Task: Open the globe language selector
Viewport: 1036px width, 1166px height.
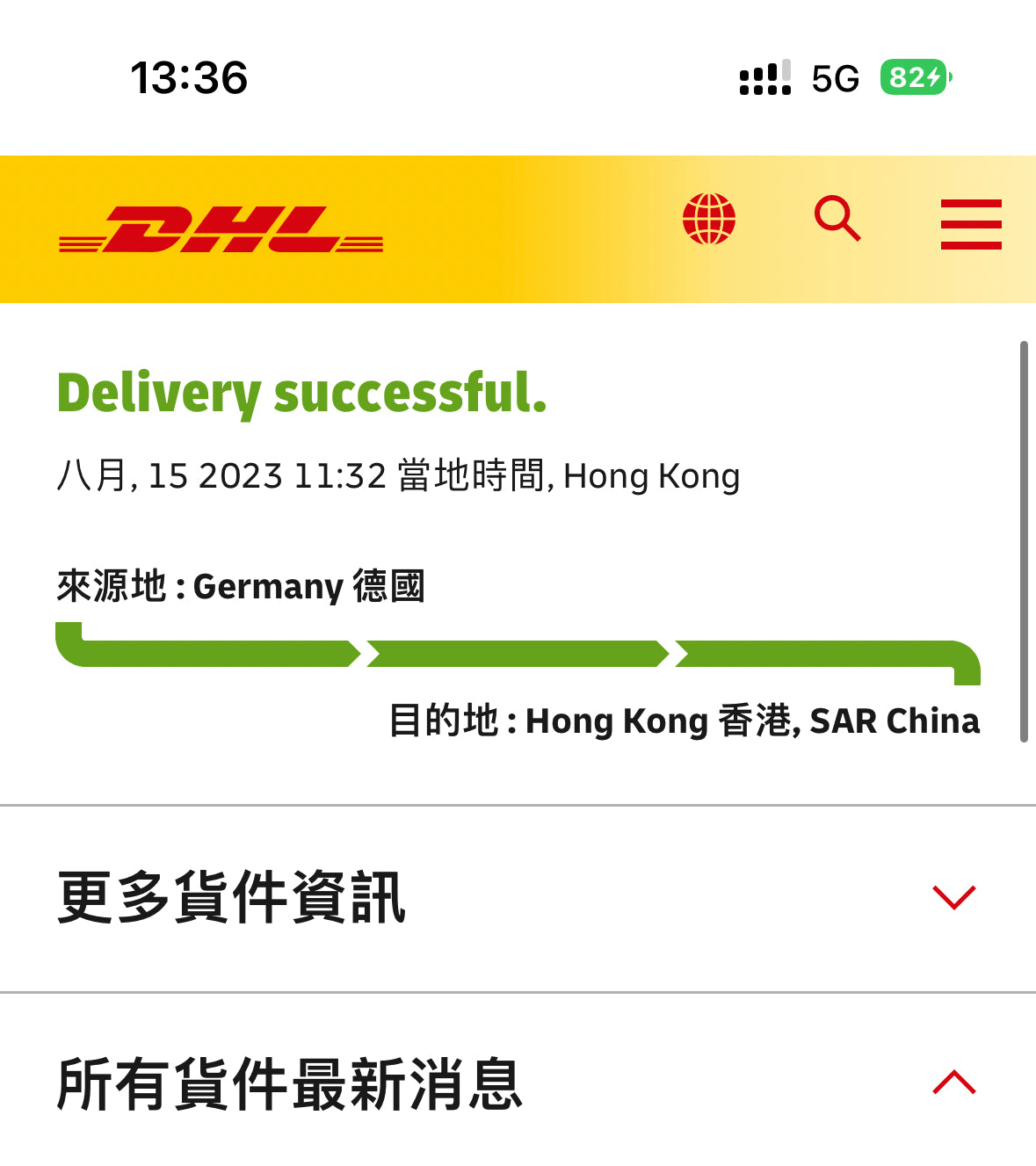Action: [x=708, y=219]
